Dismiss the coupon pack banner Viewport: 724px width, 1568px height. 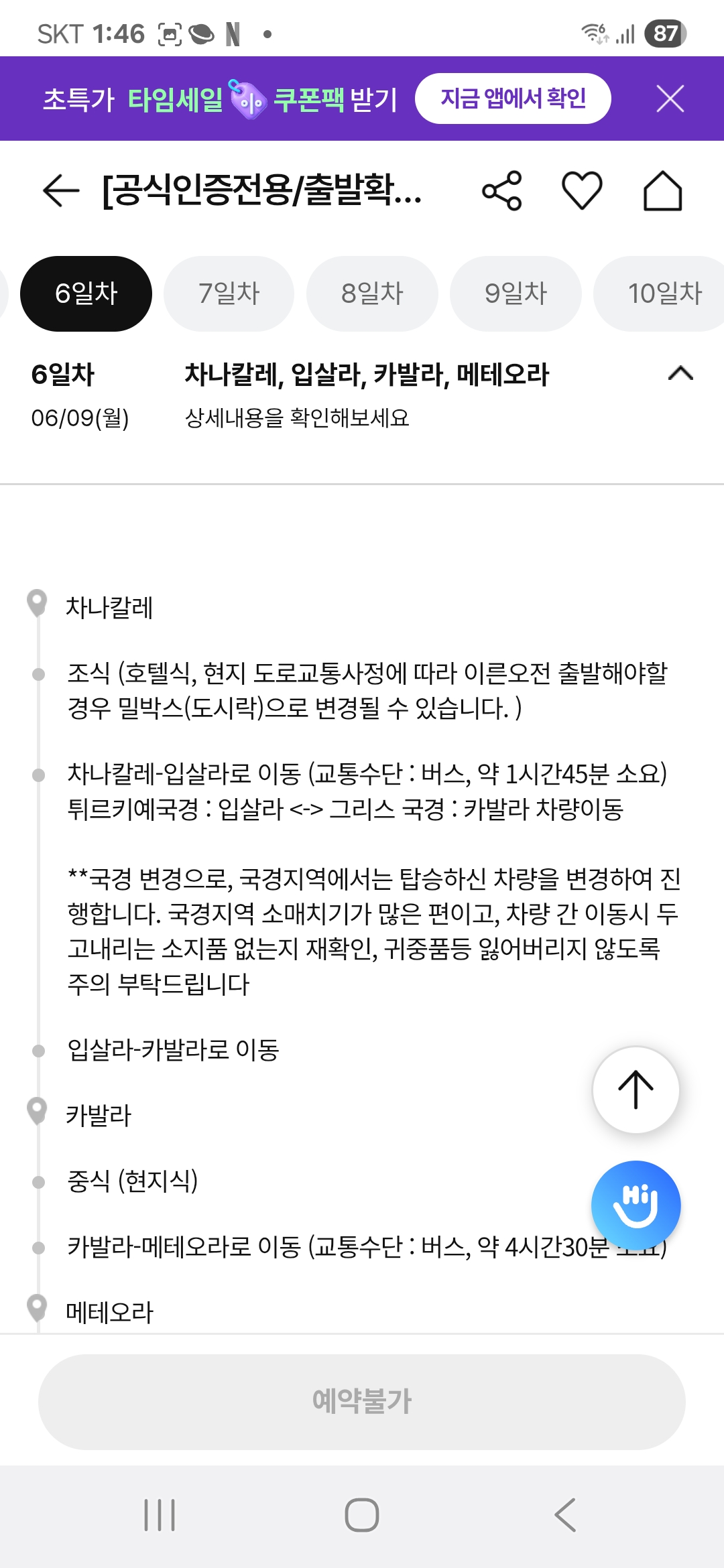click(670, 99)
